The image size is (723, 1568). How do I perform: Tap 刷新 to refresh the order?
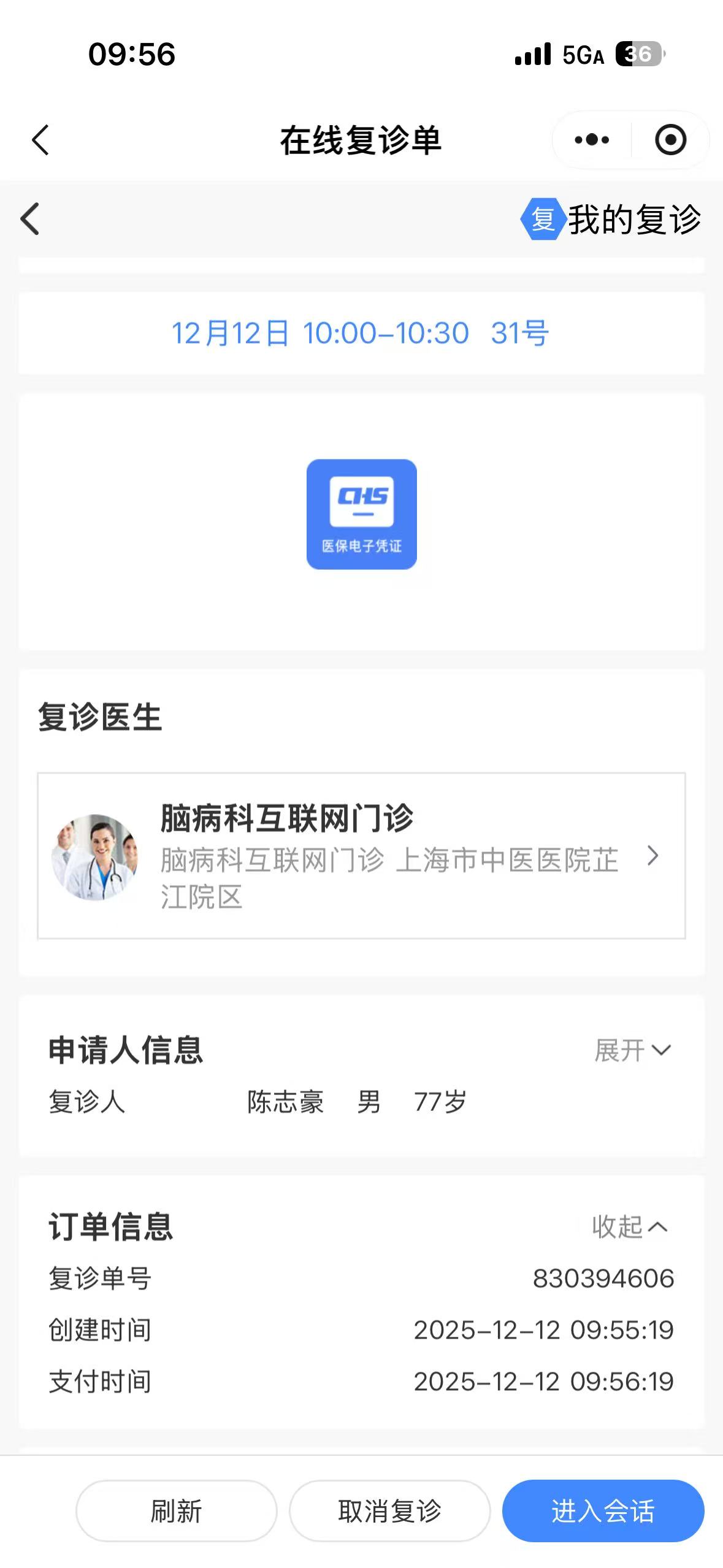pyautogui.click(x=176, y=1511)
